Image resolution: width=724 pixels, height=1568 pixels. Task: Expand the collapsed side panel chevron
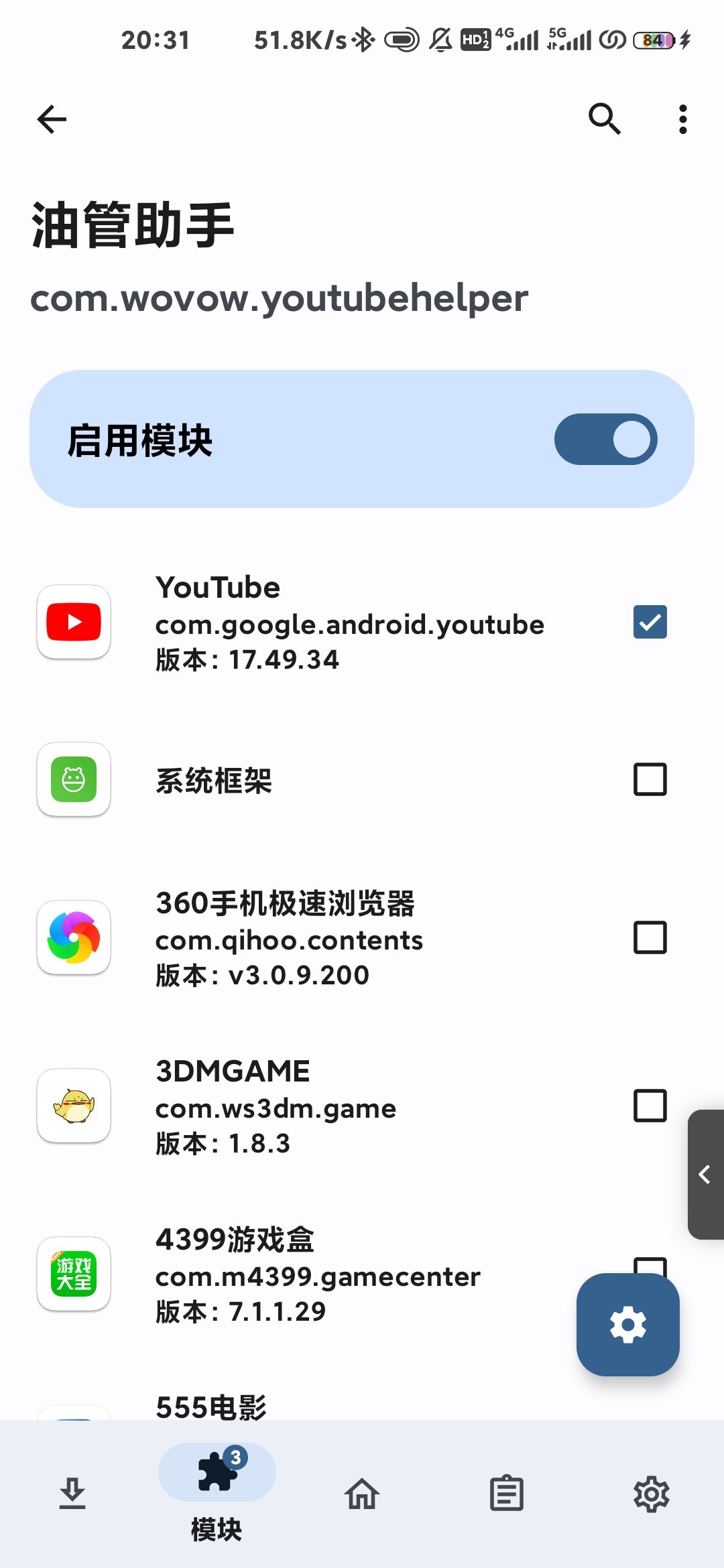706,1169
